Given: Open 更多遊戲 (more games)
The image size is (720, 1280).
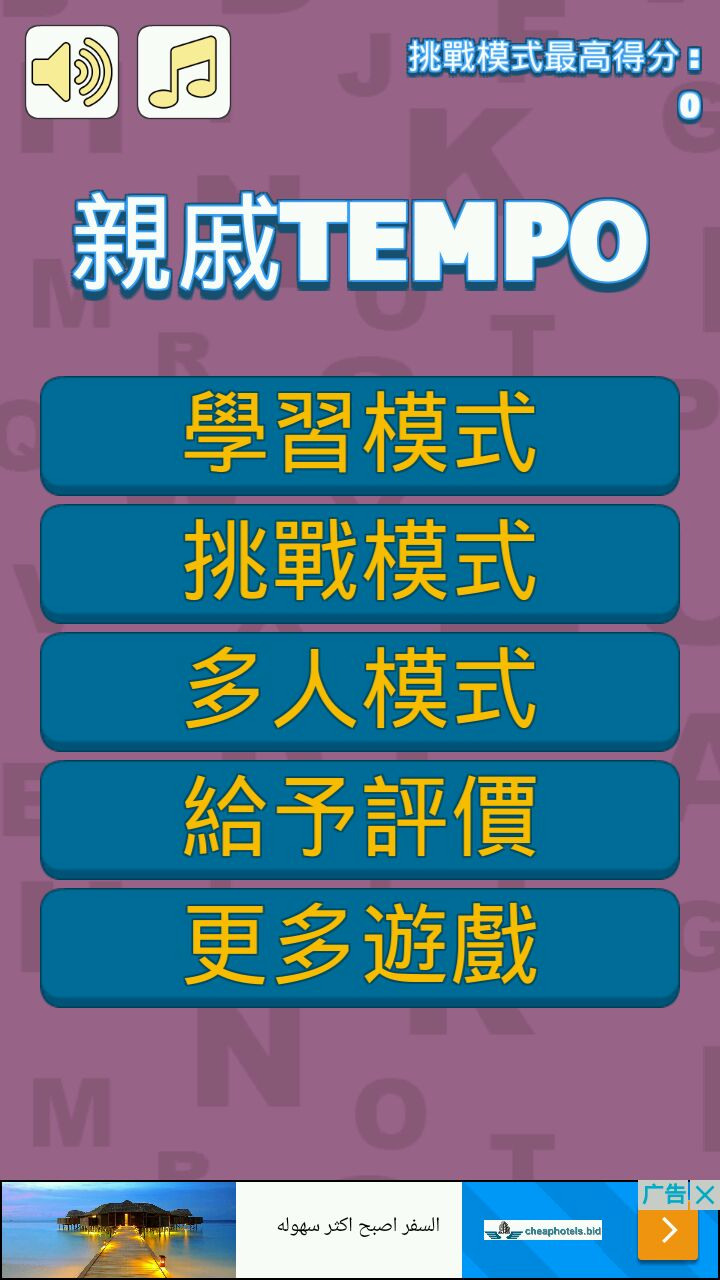Looking at the screenshot, I should pos(360,946).
